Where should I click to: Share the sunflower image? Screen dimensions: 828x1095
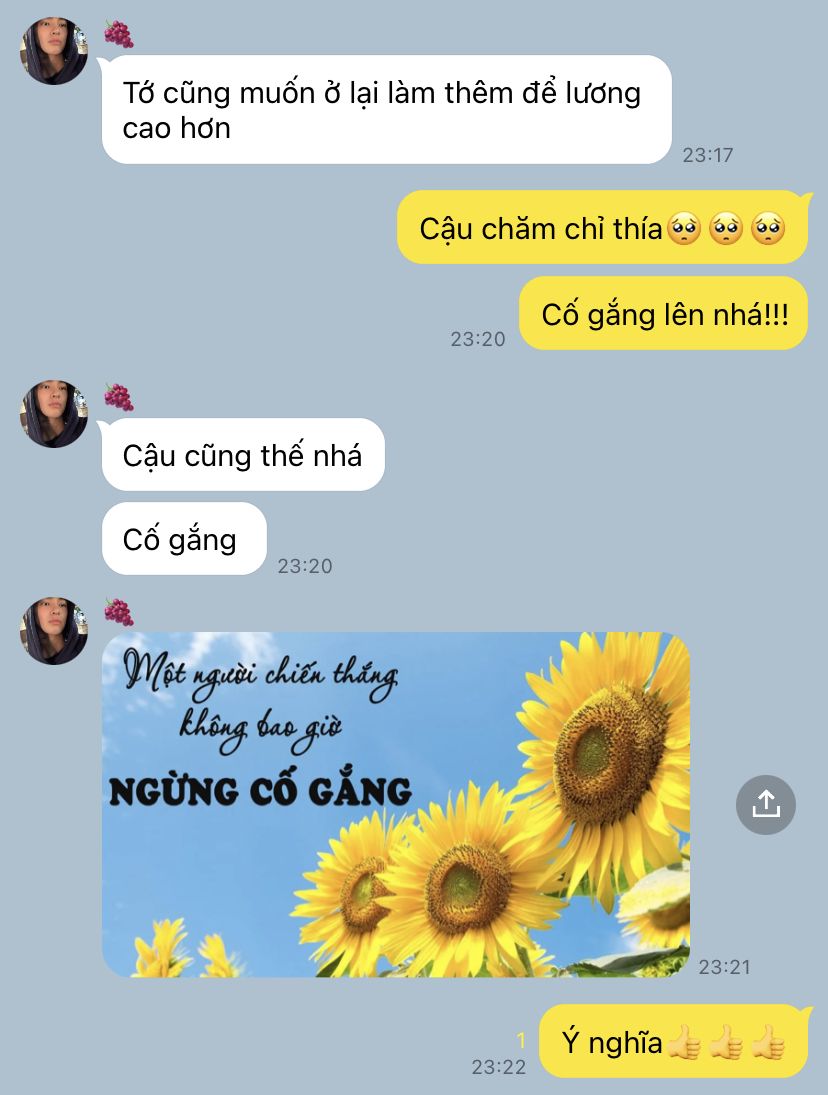765,804
